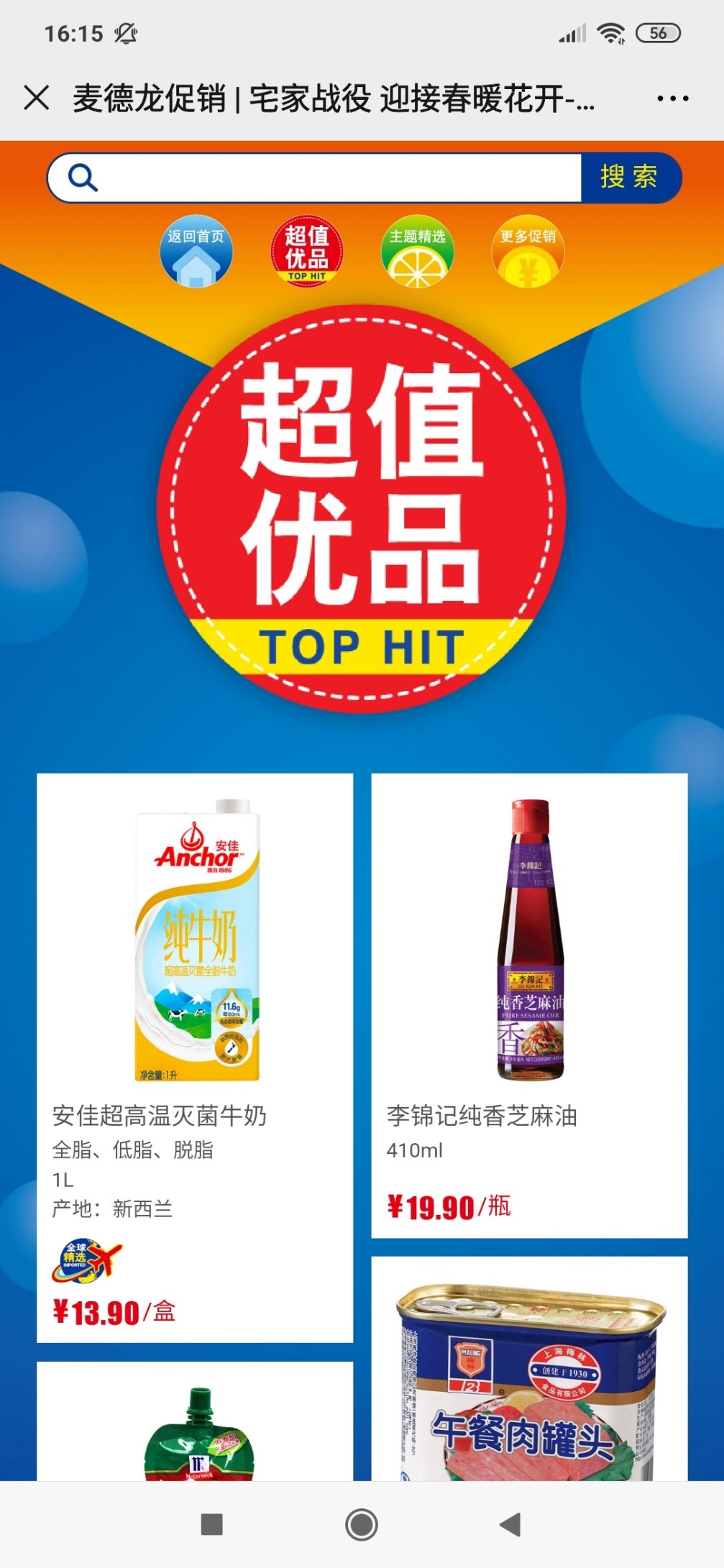Tap the product search input field
Image resolution: width=724 pixels, height=1568 pixels.
coord(338,178)
